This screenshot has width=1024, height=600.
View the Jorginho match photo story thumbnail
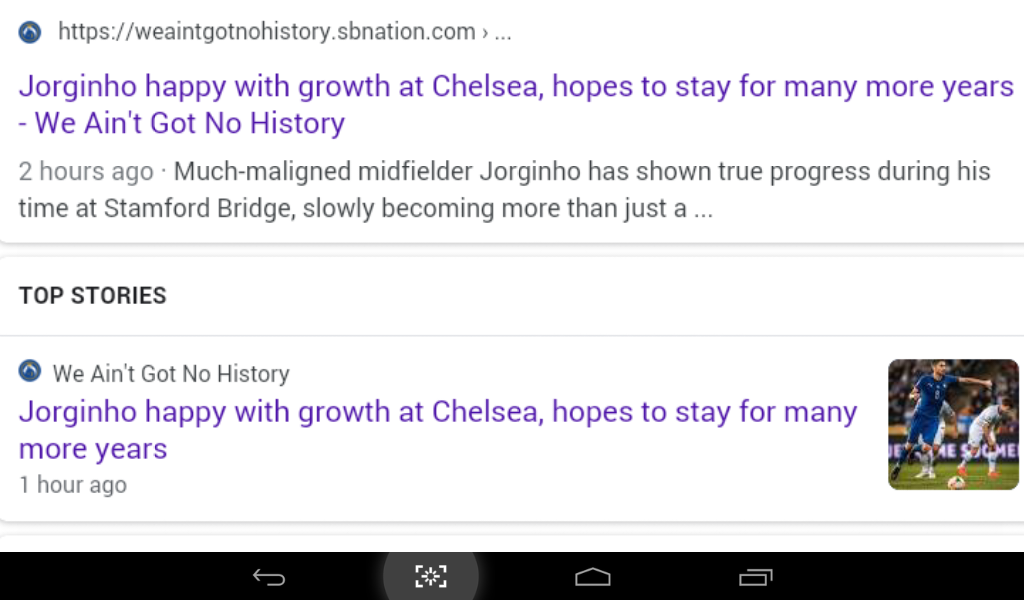pos(953,424)
